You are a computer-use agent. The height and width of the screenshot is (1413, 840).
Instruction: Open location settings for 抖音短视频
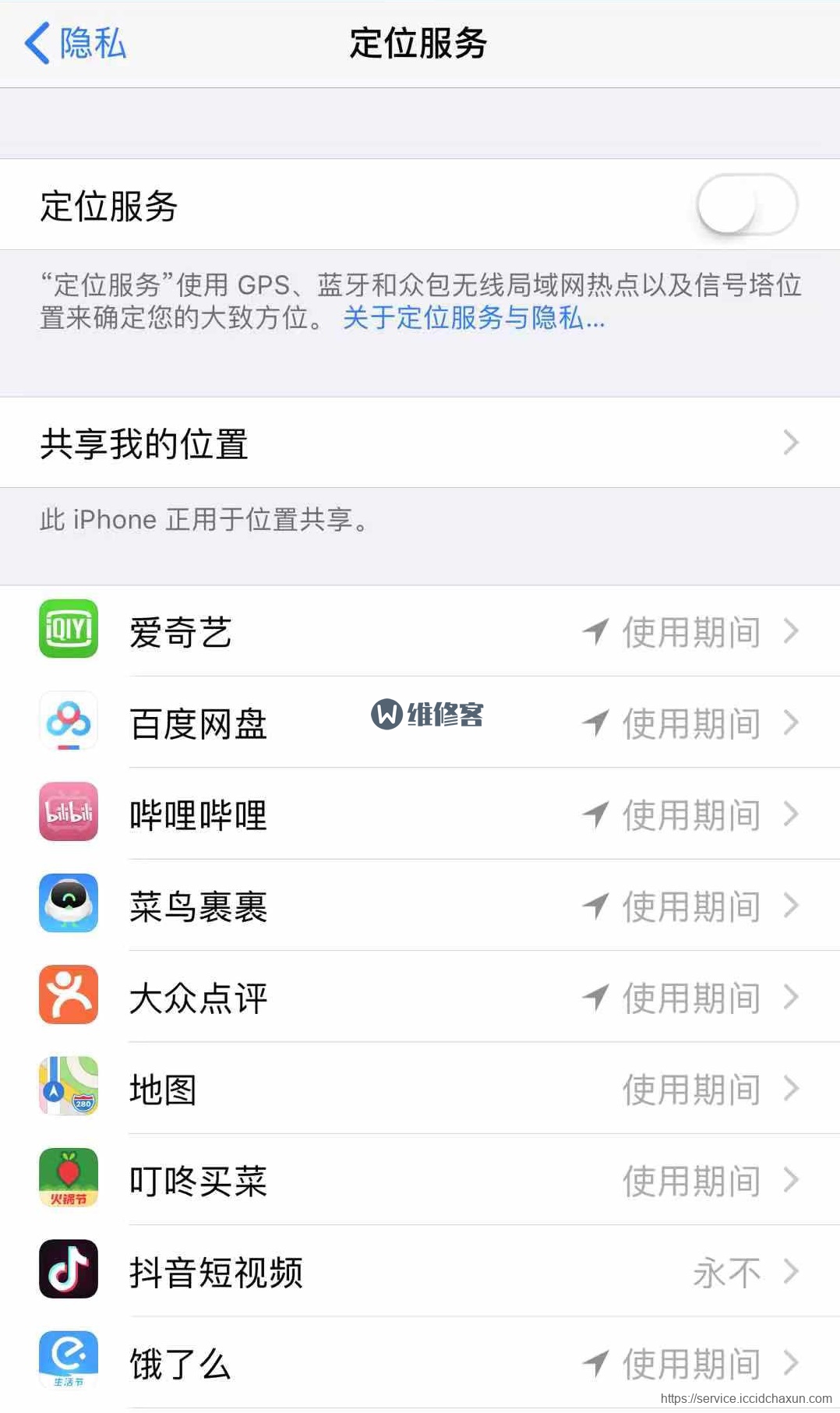tap(420, 1271)
